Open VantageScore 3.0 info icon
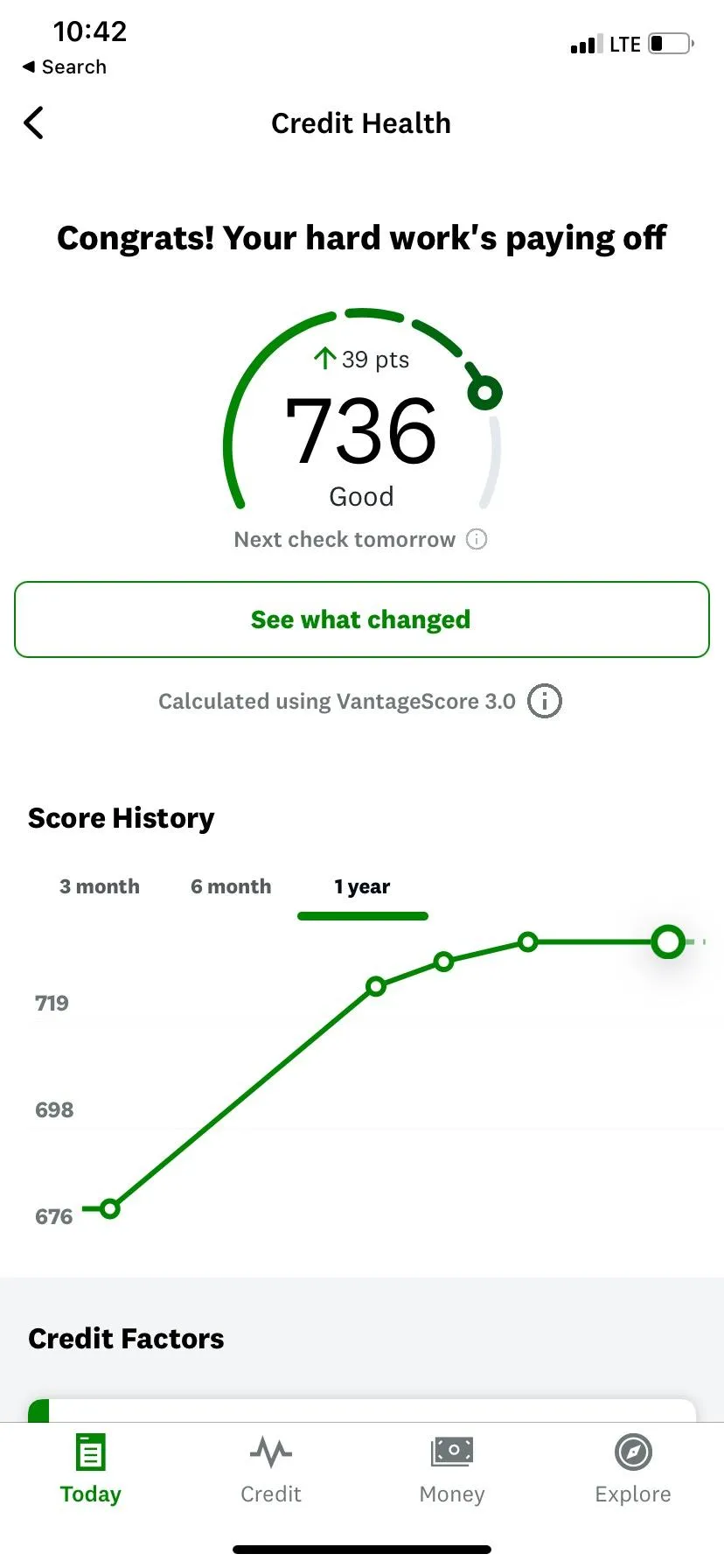The image size is (724, 1568). (545, 701)
